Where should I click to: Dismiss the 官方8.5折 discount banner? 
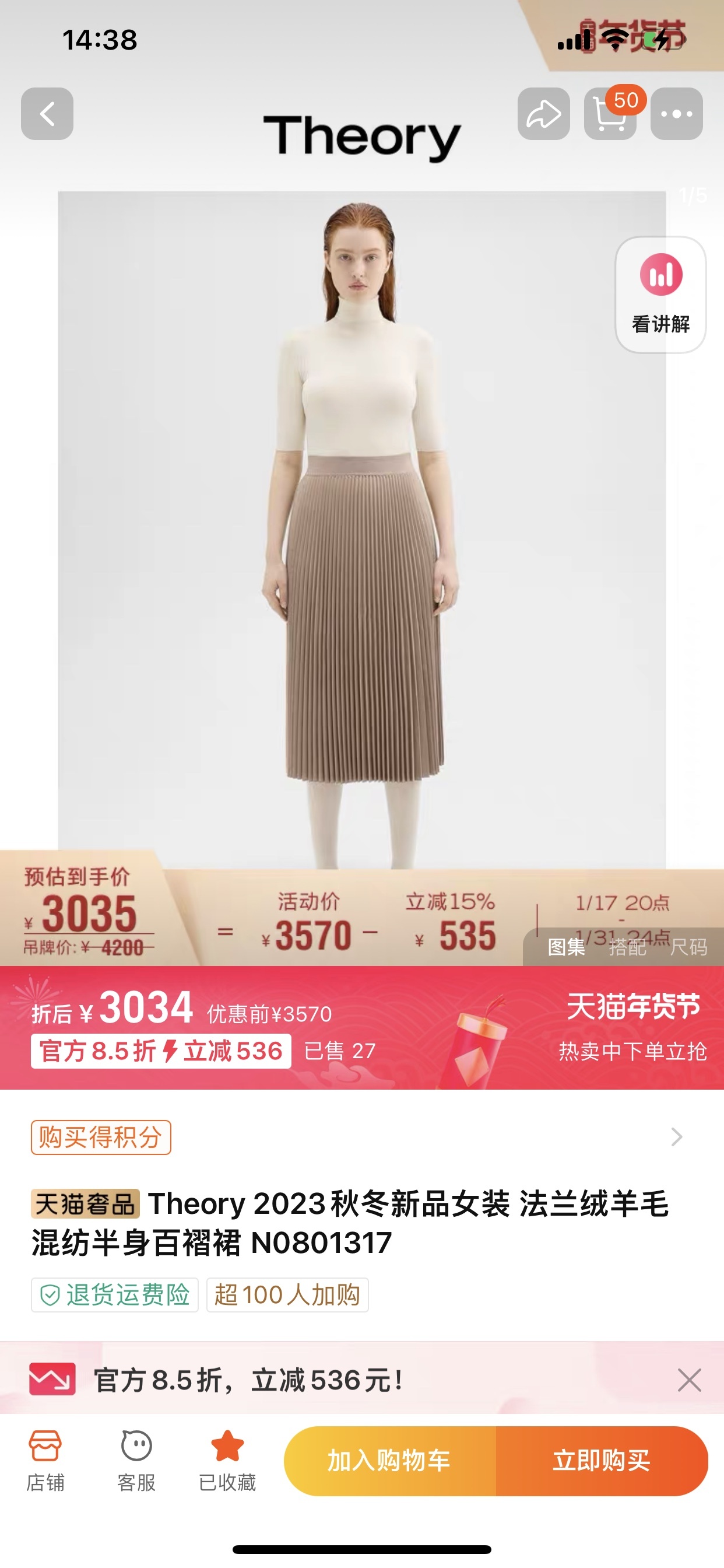click(x=690, y=1380)
